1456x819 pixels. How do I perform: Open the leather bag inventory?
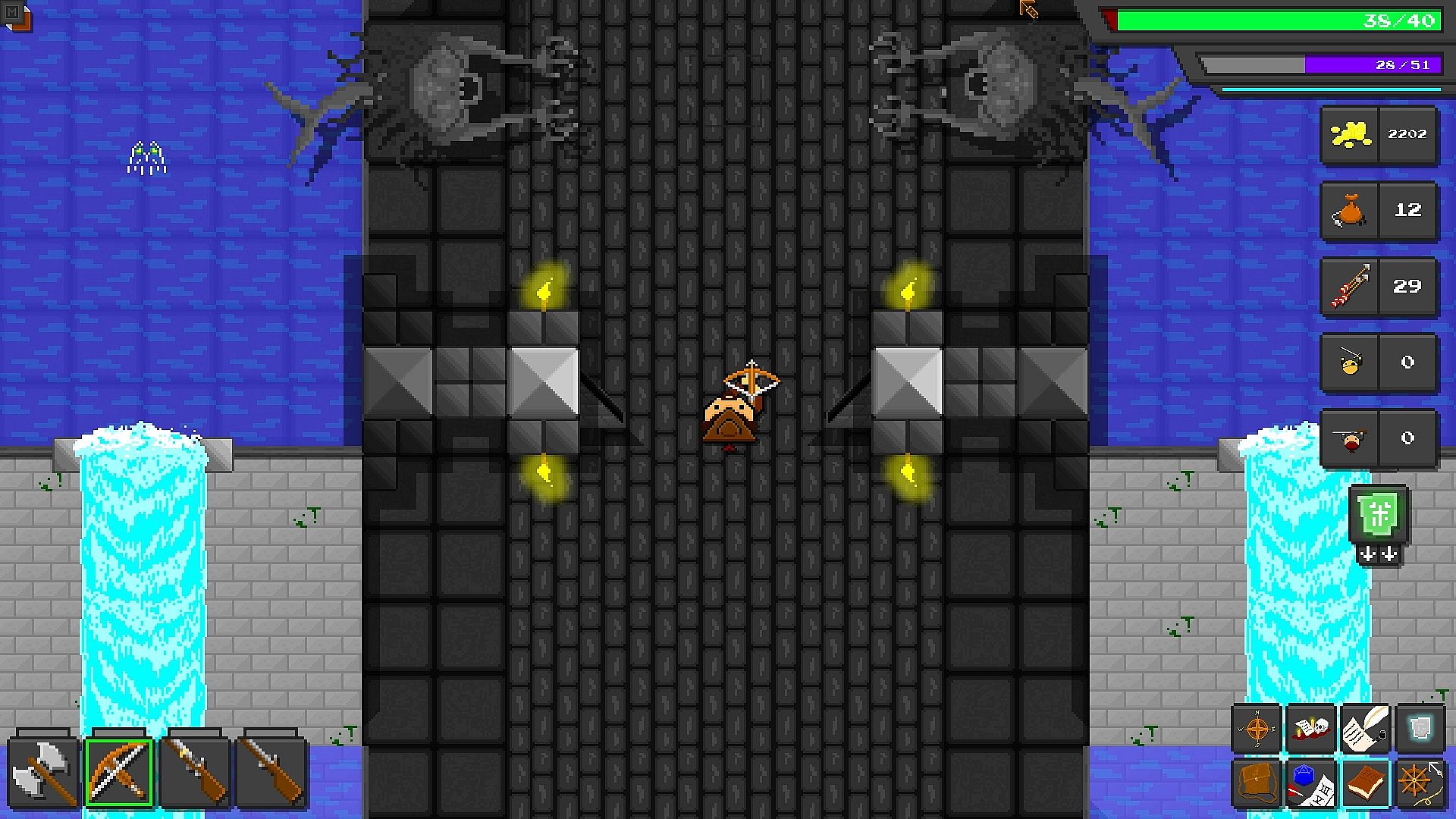pos(1257,783)
